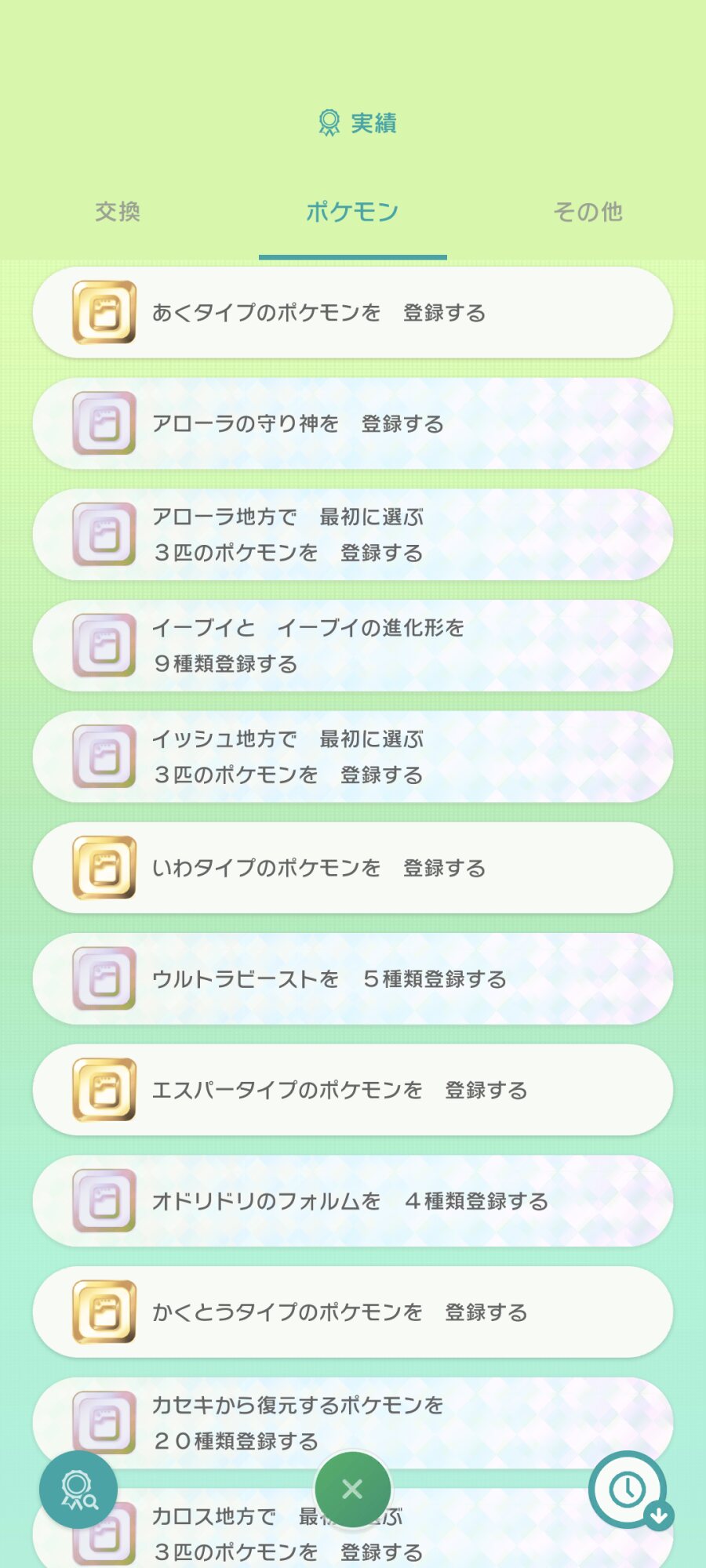Open アローラの守り神を登録する achievement
Viewport: 706px width, 1568px height.
click(x=353, y=424)
